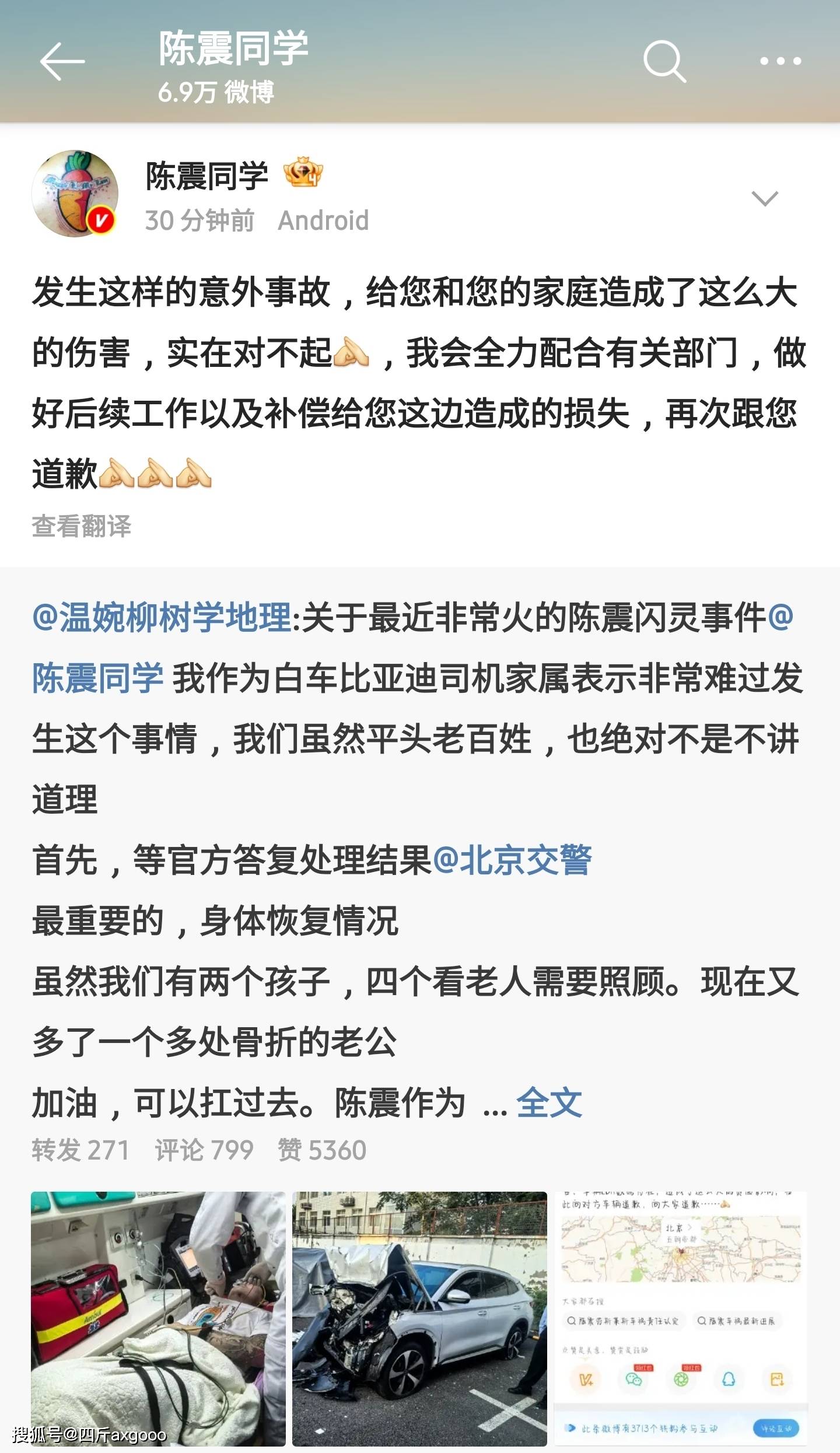Expand the repost with 全文
840x1453 pixels.
(549, 1103)
